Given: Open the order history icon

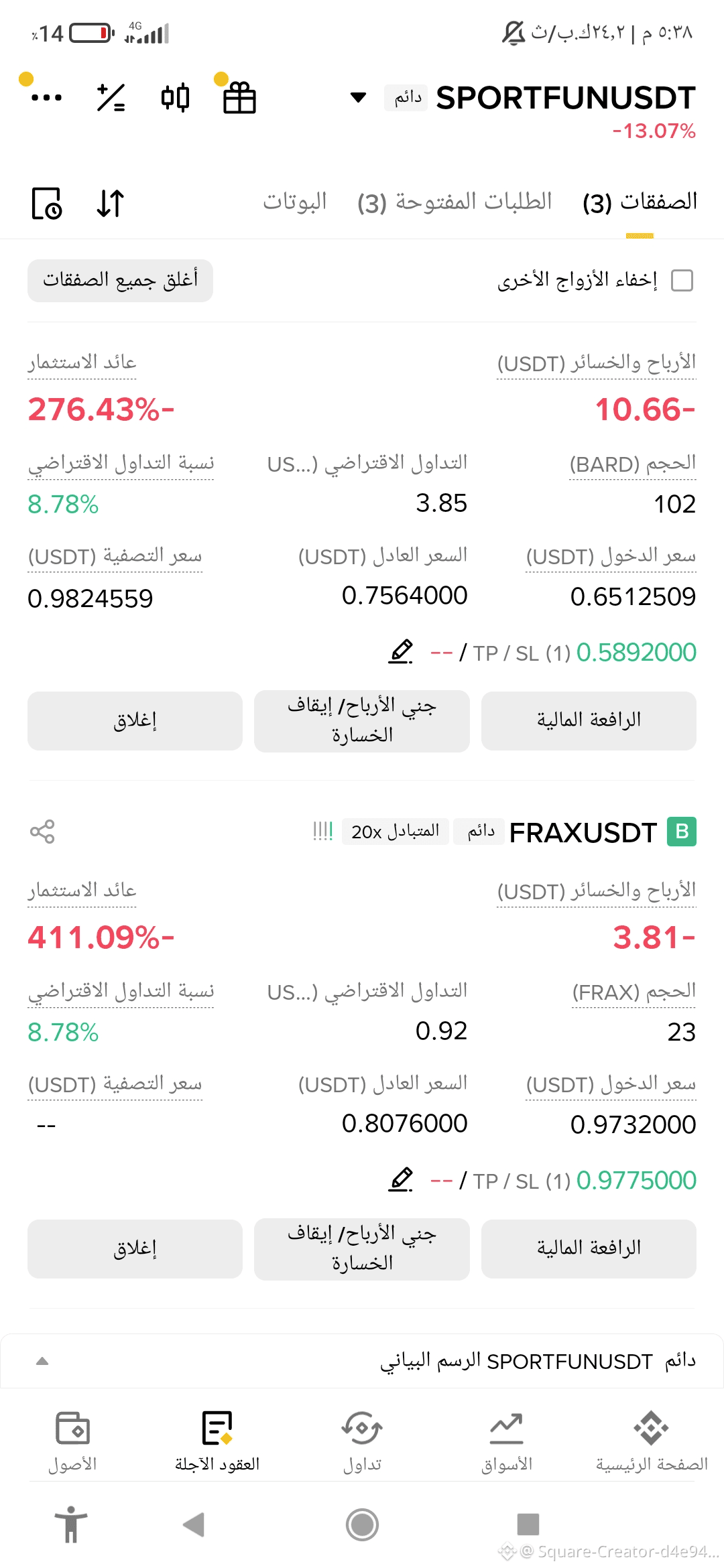Looking at the screenshot, I should point(47,203).
